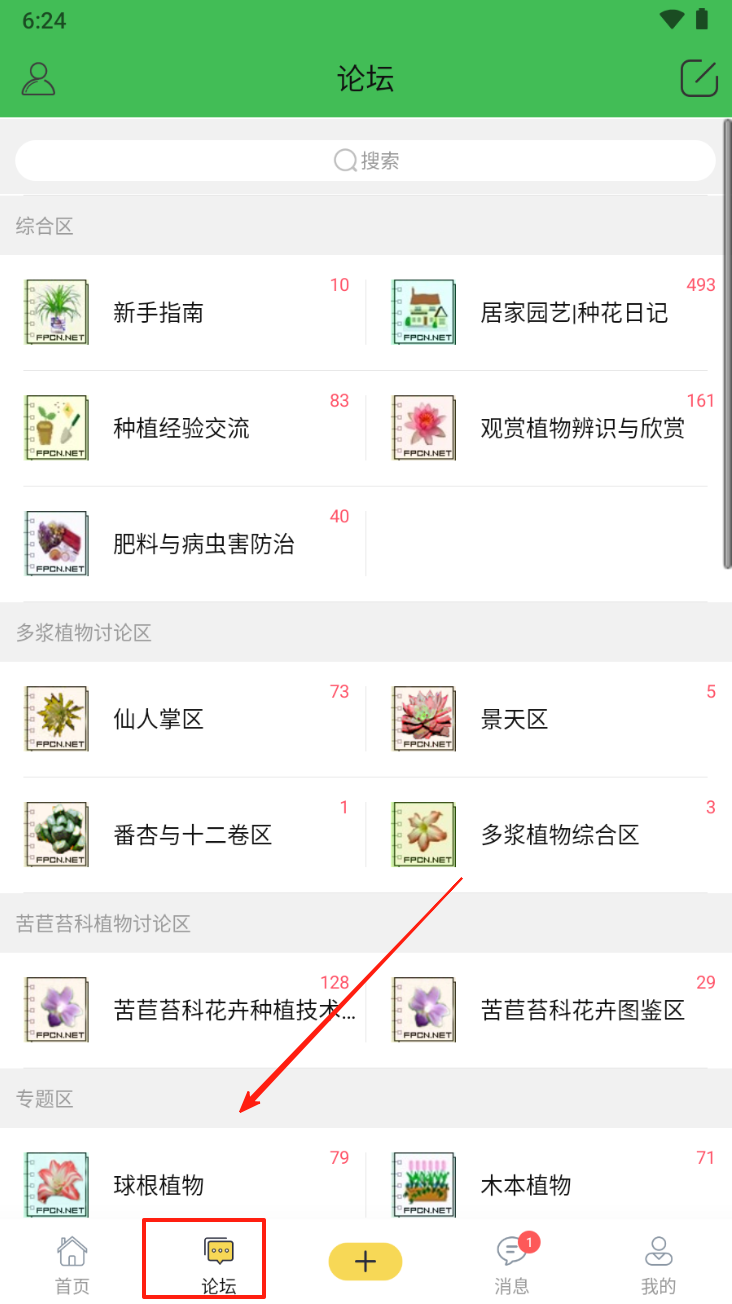View the 苦苣苔科花卉图鉴区 board

pyautogui.click(x=582, y=1010)
